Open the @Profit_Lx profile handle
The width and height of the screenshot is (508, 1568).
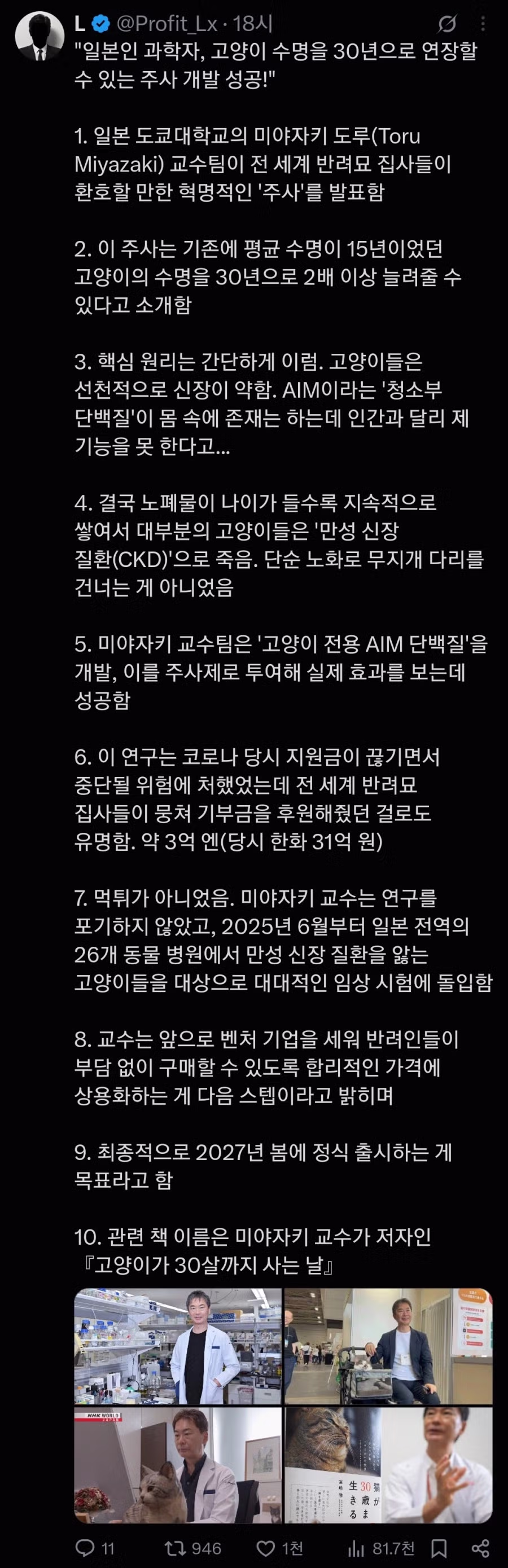click(x=167, y=24)
